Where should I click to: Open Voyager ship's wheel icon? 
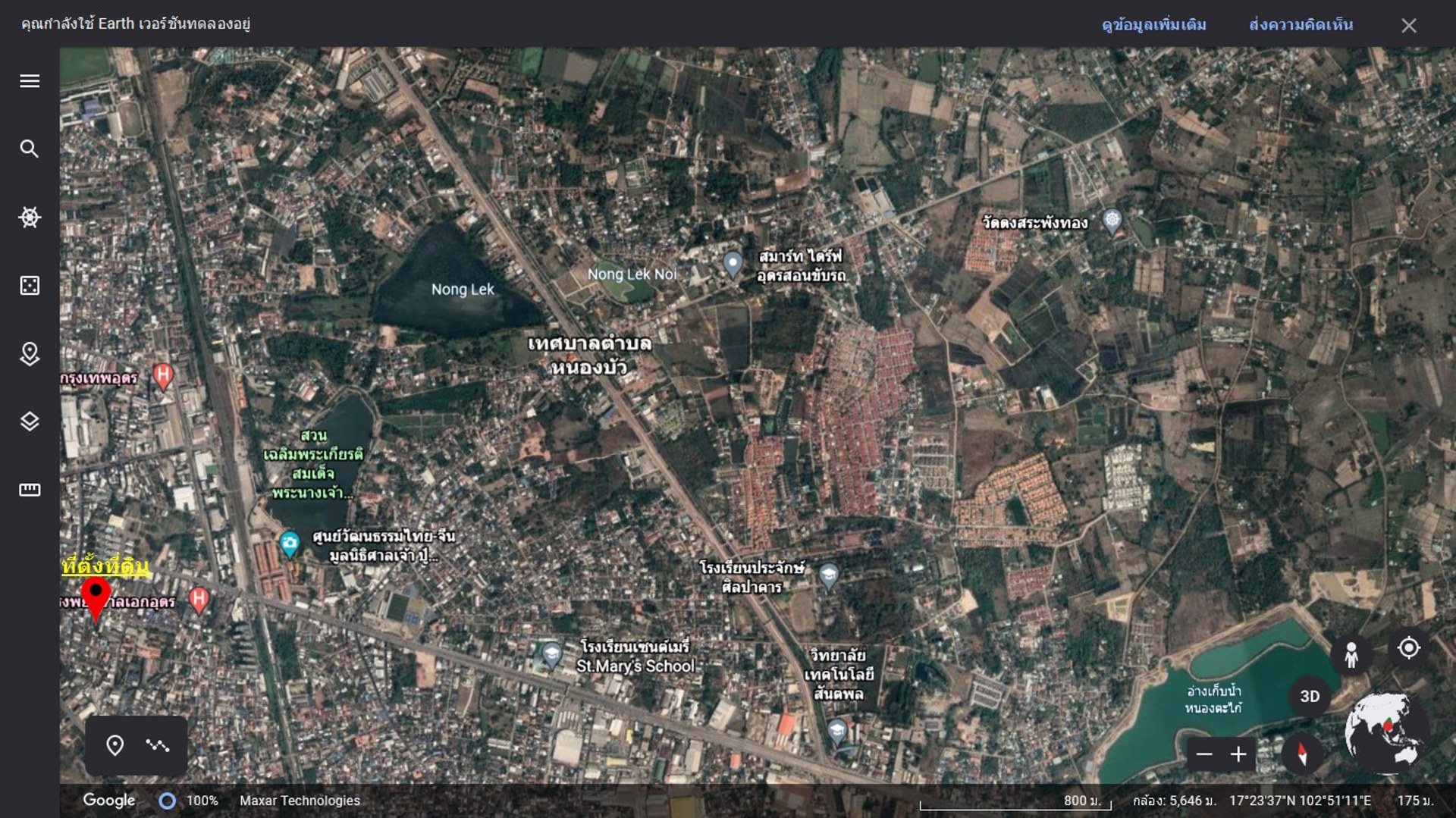click(30, 218)
